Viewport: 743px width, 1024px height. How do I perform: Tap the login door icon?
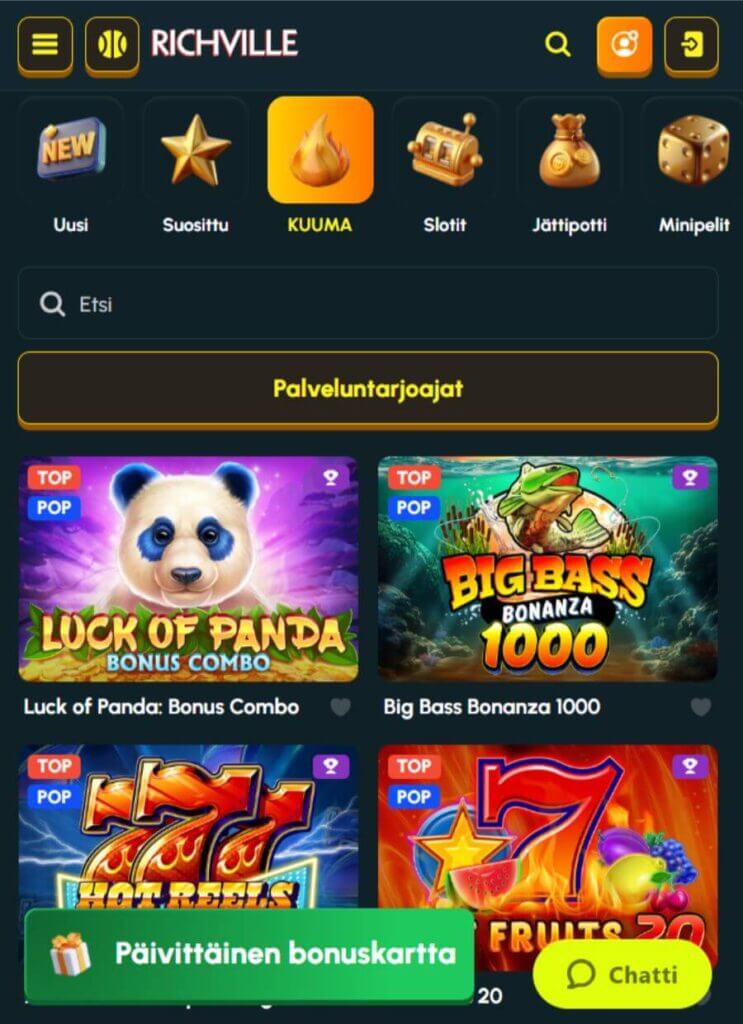691,44
